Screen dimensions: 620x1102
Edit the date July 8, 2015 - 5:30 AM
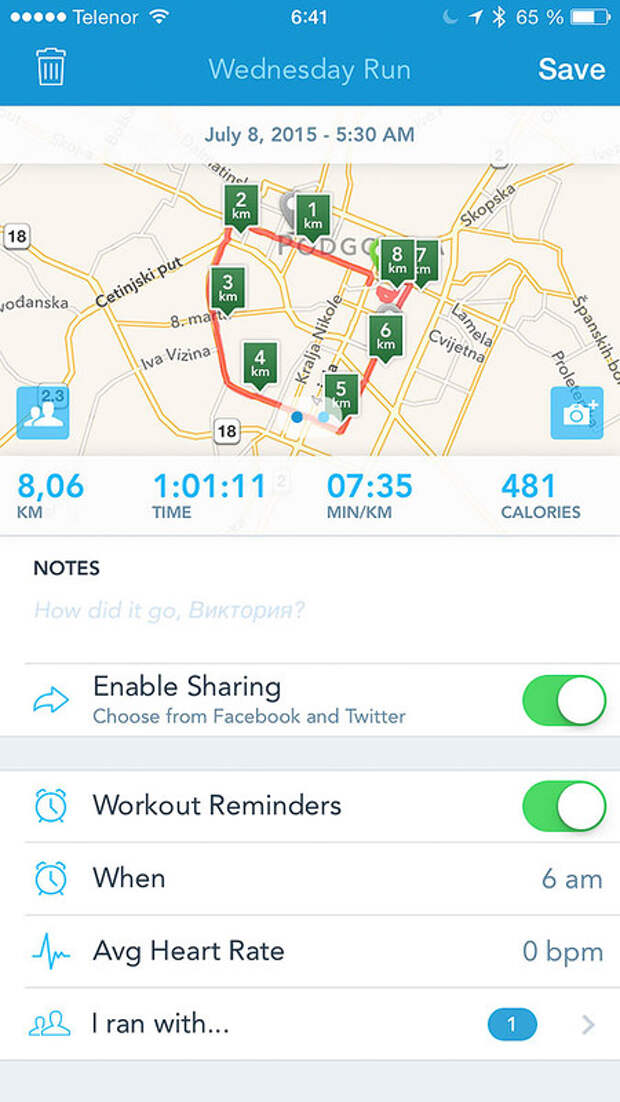click(310, 134)
